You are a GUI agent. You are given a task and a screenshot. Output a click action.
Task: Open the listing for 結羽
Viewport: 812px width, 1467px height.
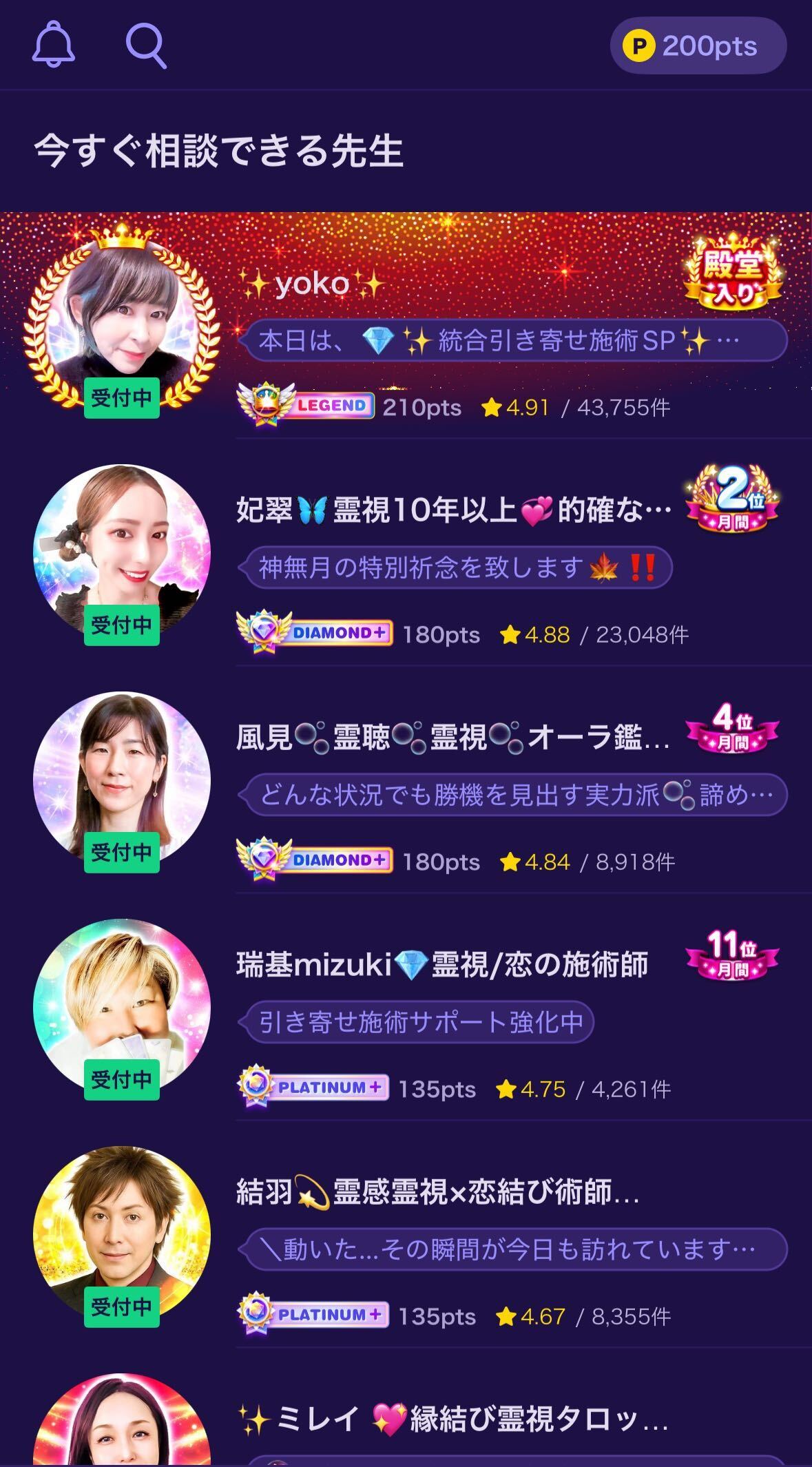406,1240
